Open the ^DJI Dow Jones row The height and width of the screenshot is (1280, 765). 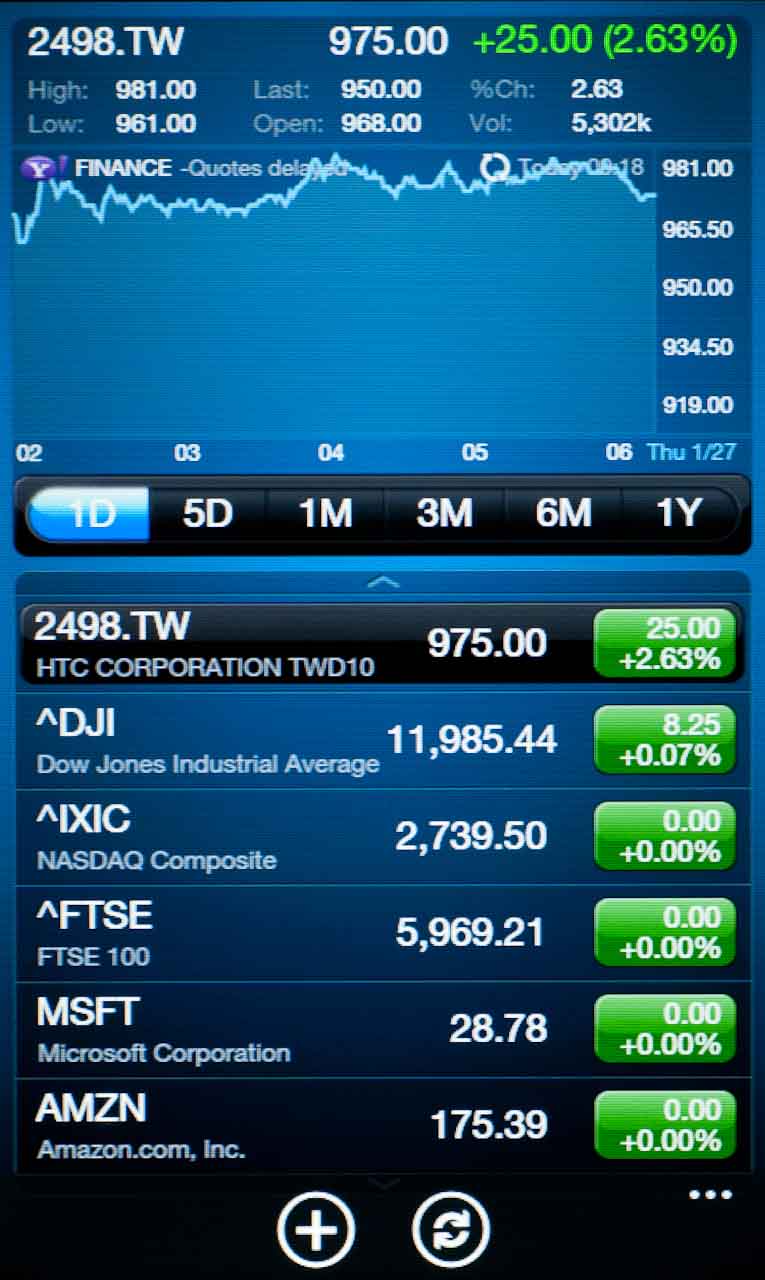tap(383, 740)
